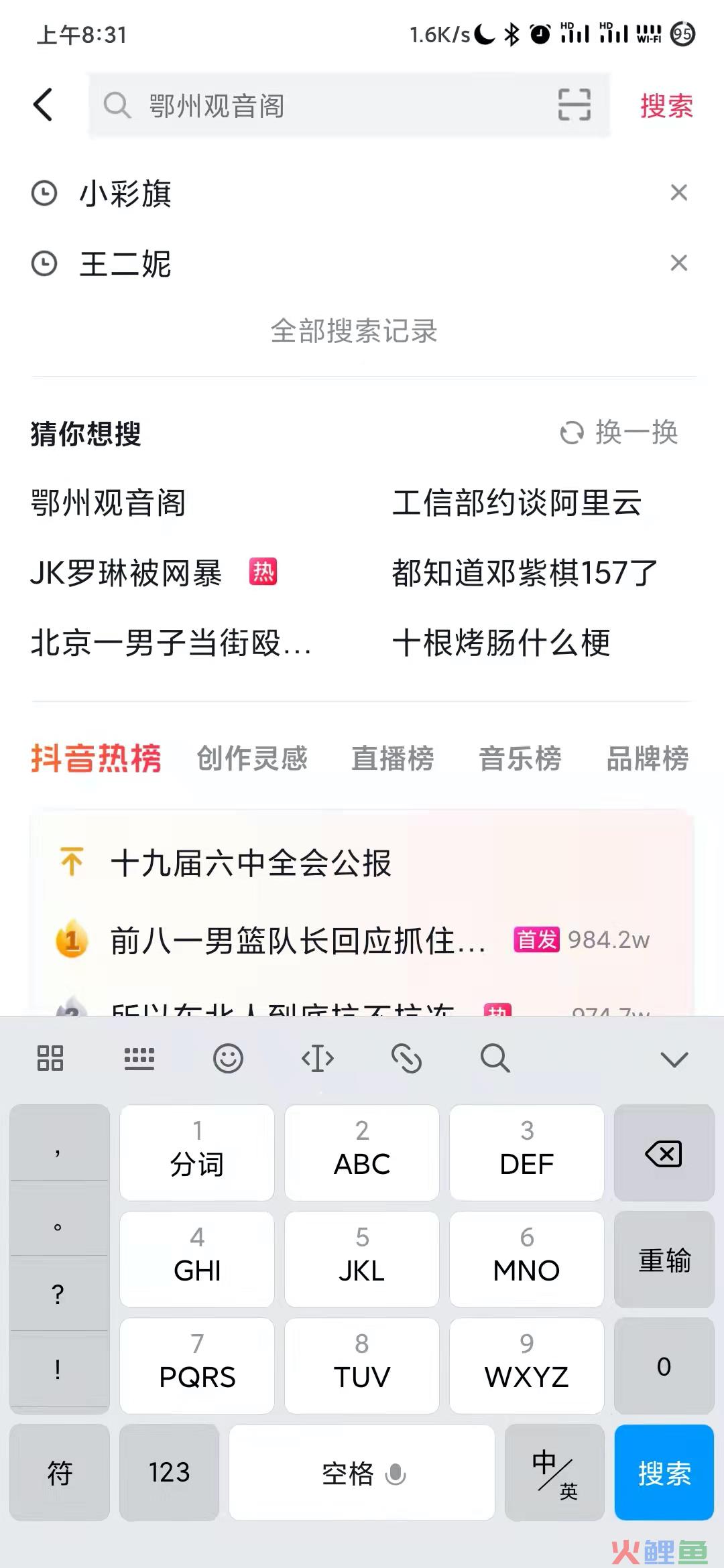Tap the keyboard backspace key
The width and height of the screenshot is (724, 1568).
pyautogui.click(x=664, y=1153)
